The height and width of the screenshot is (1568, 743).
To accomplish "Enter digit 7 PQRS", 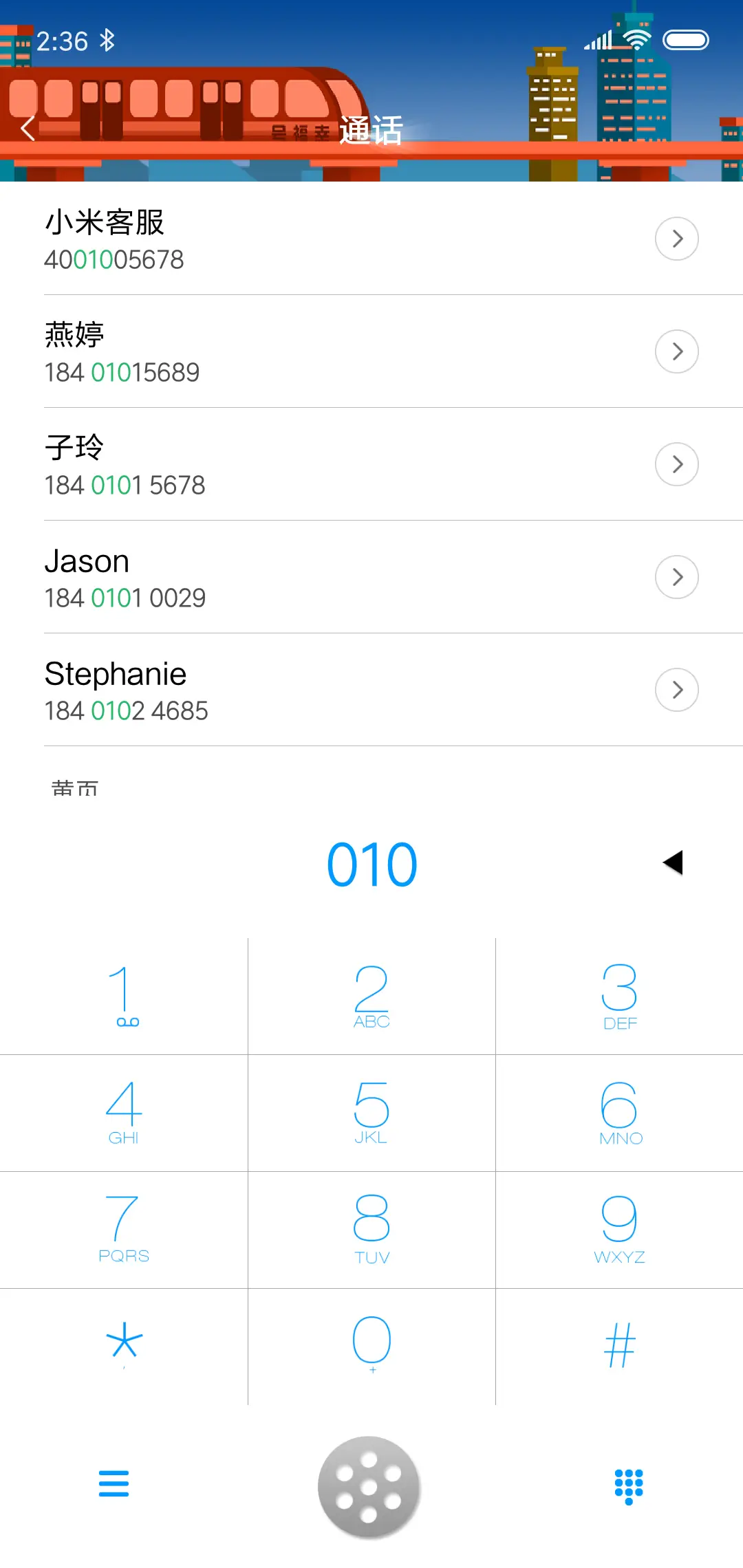I will 124,1230.
